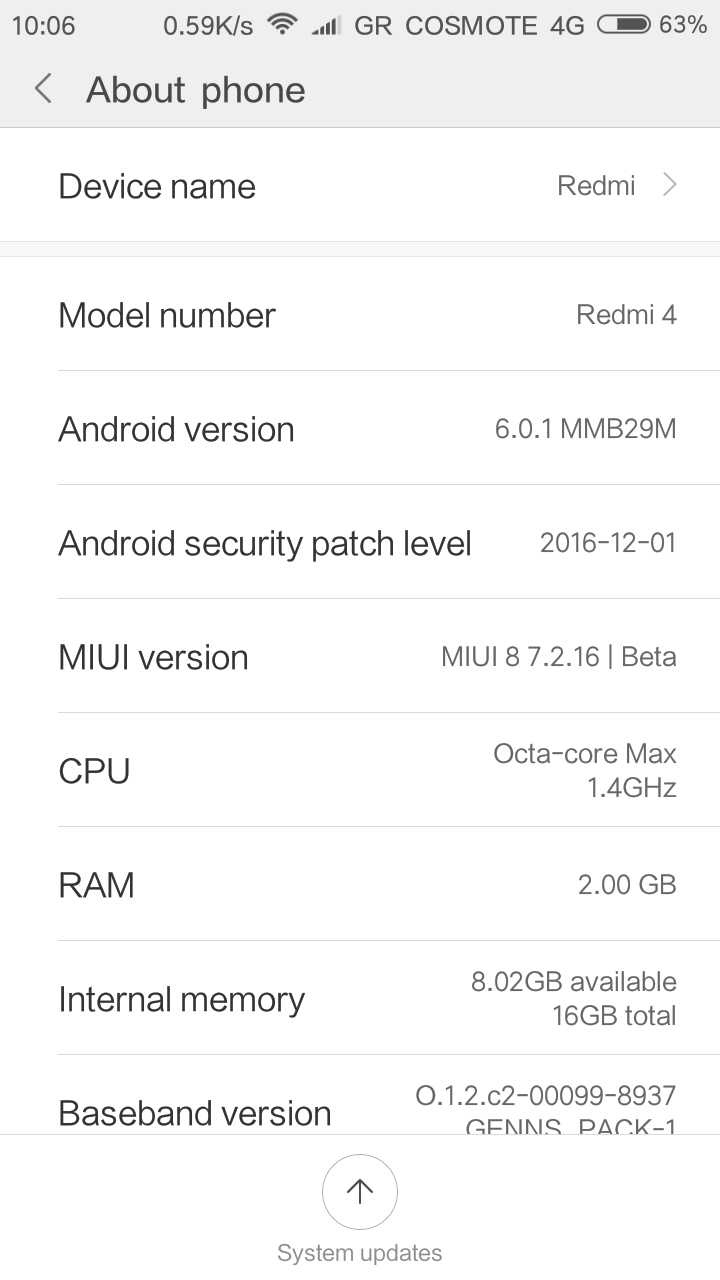Open the Device name setting

click(x=360, y=186)
